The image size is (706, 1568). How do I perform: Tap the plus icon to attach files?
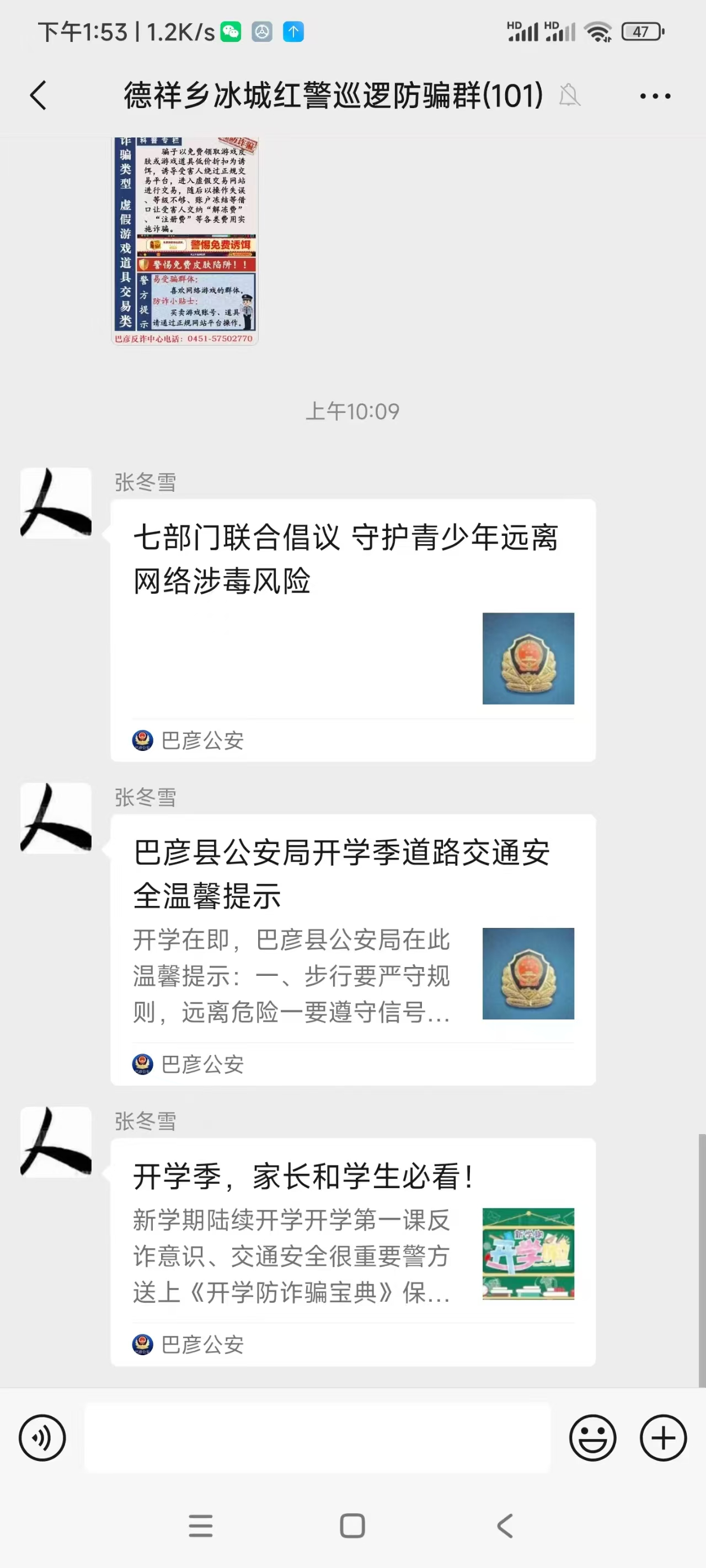tap(662, 1438)
